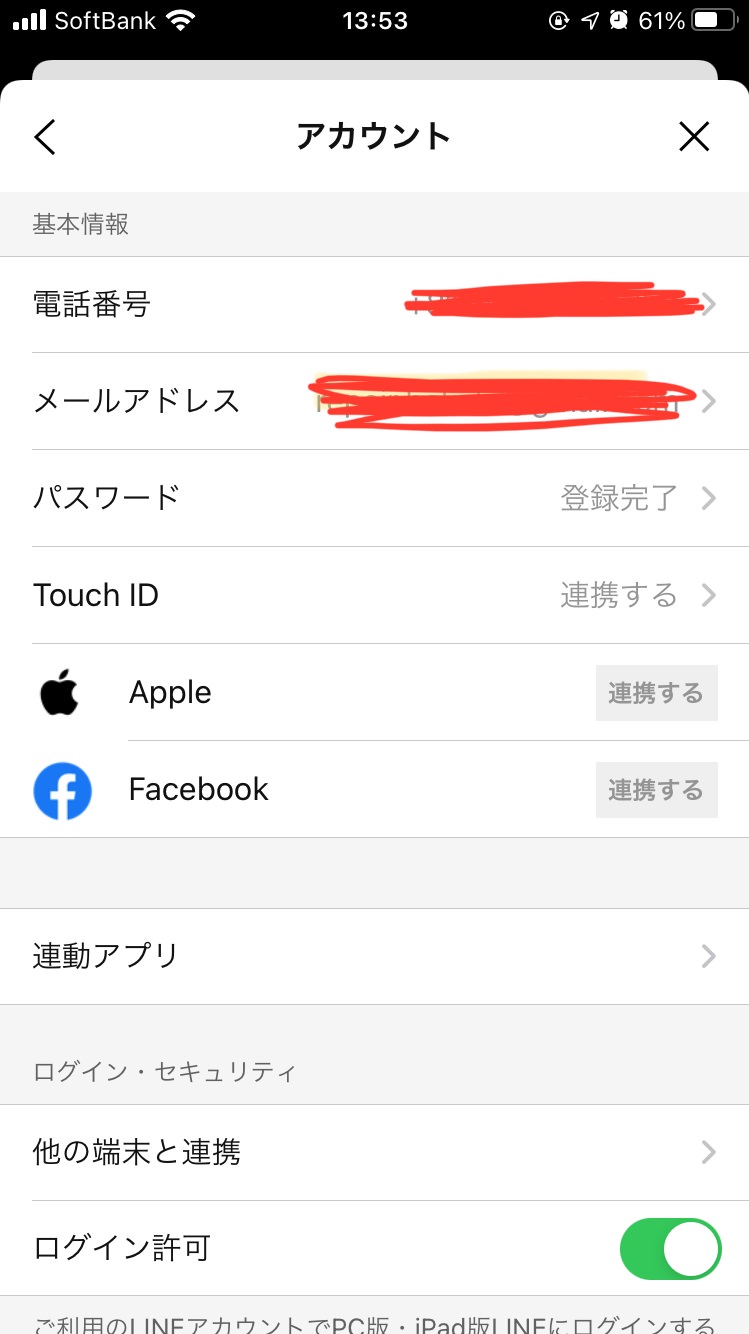Open 連動アプリ
Viewport: 749px width, 1334px height.
coord(374,956)
